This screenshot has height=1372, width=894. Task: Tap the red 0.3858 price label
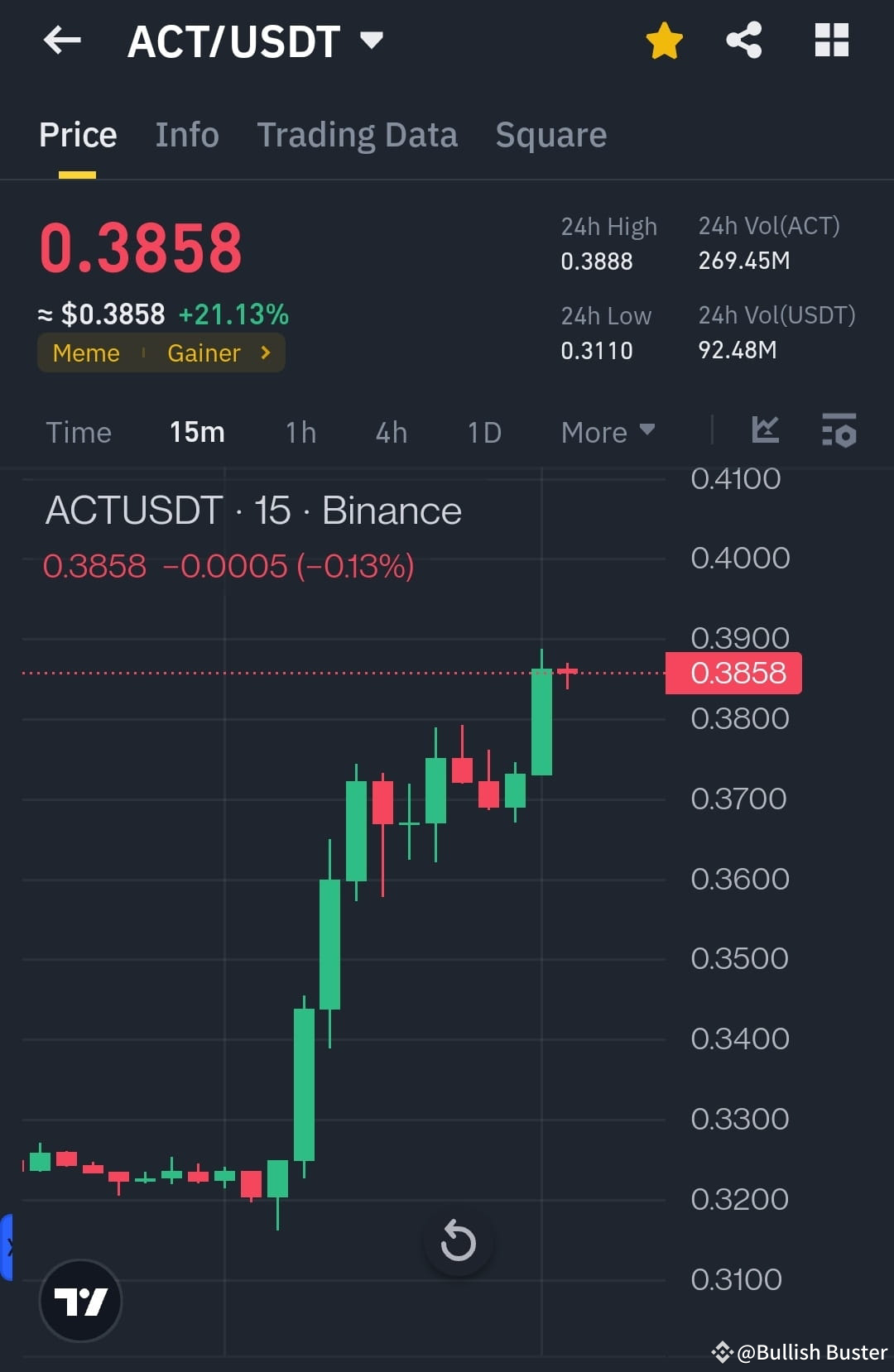click(733, 673)
